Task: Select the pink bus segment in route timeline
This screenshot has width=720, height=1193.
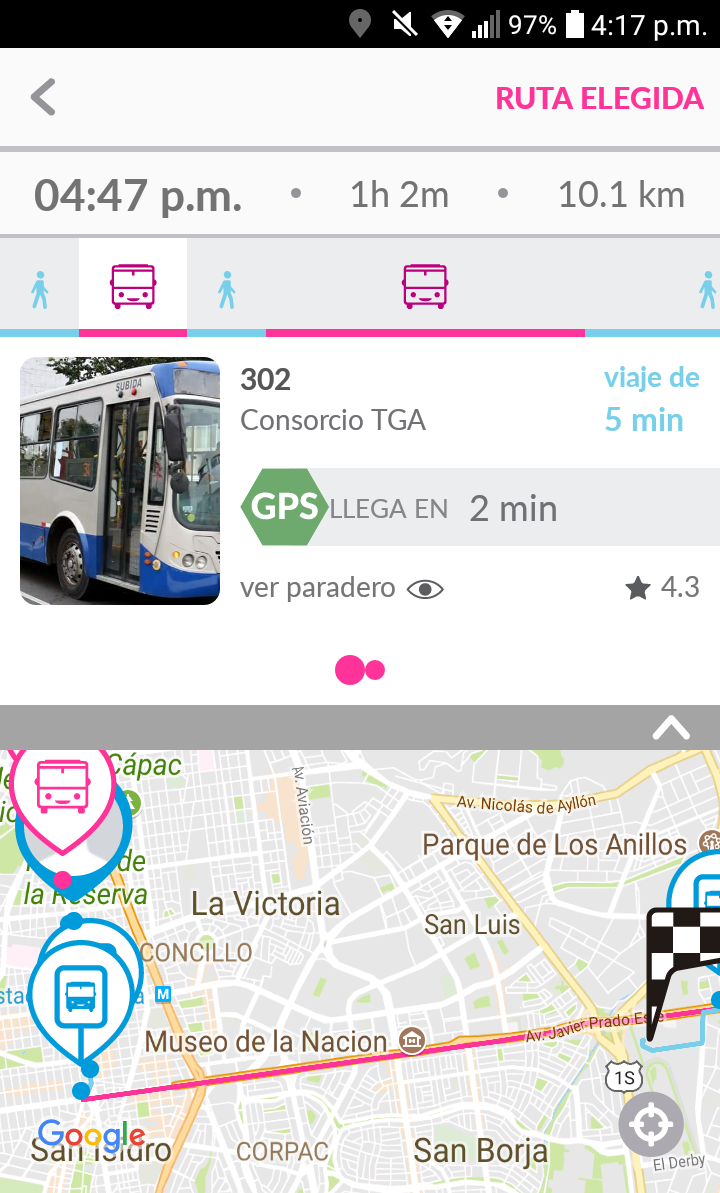Action: click(133, 284)
